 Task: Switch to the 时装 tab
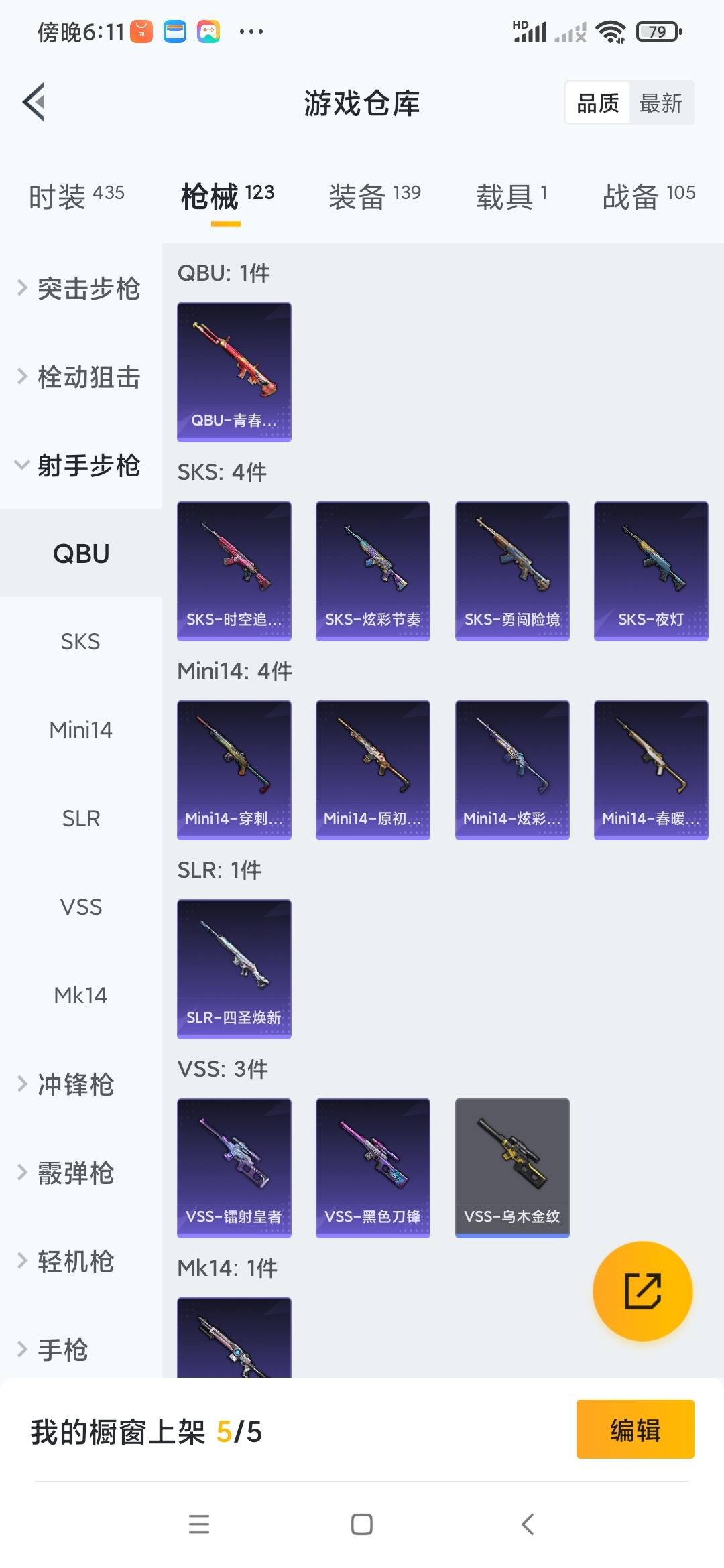(76, 196)
